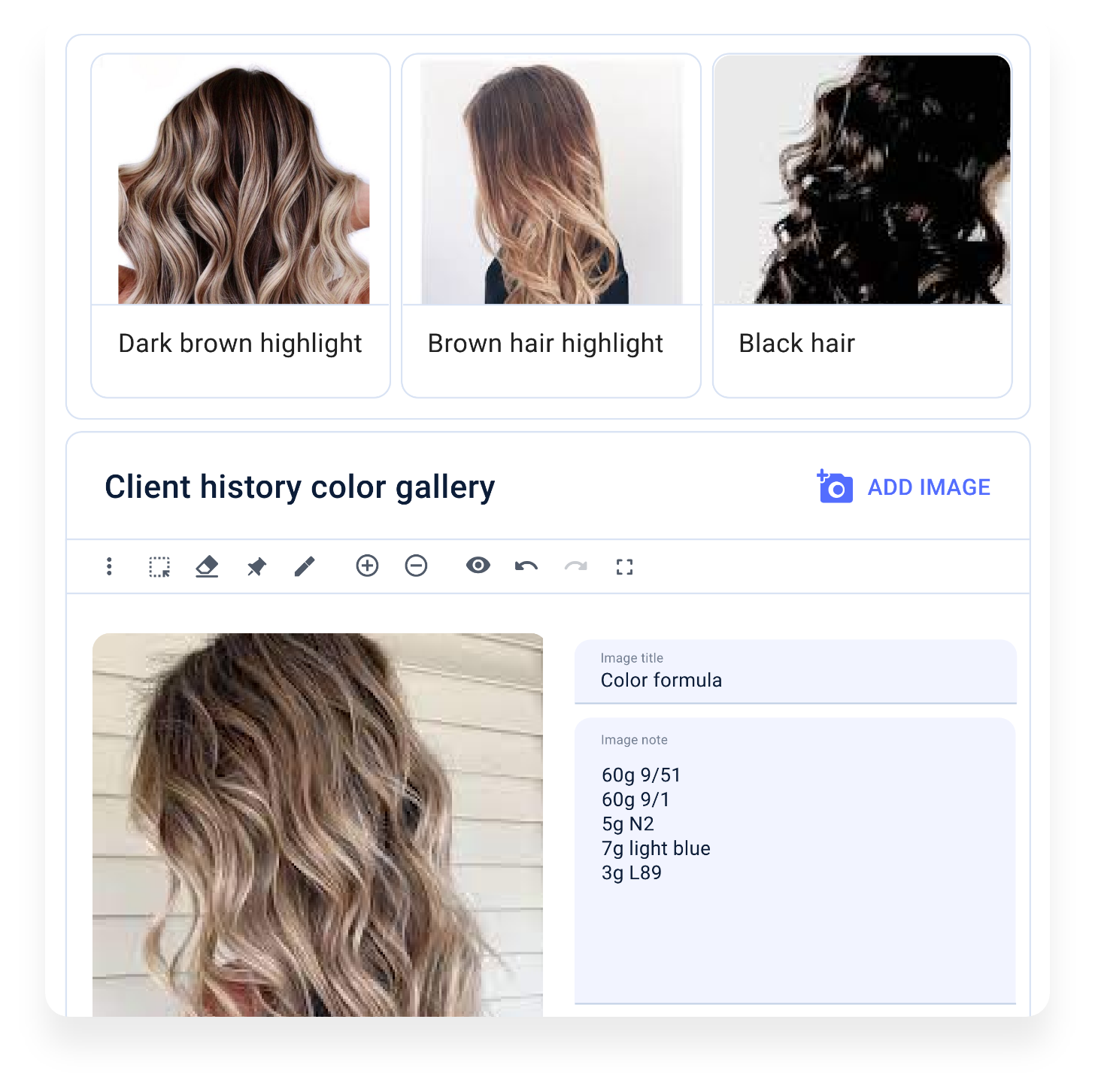Zoom out with the minus icon

pos(416,566)
